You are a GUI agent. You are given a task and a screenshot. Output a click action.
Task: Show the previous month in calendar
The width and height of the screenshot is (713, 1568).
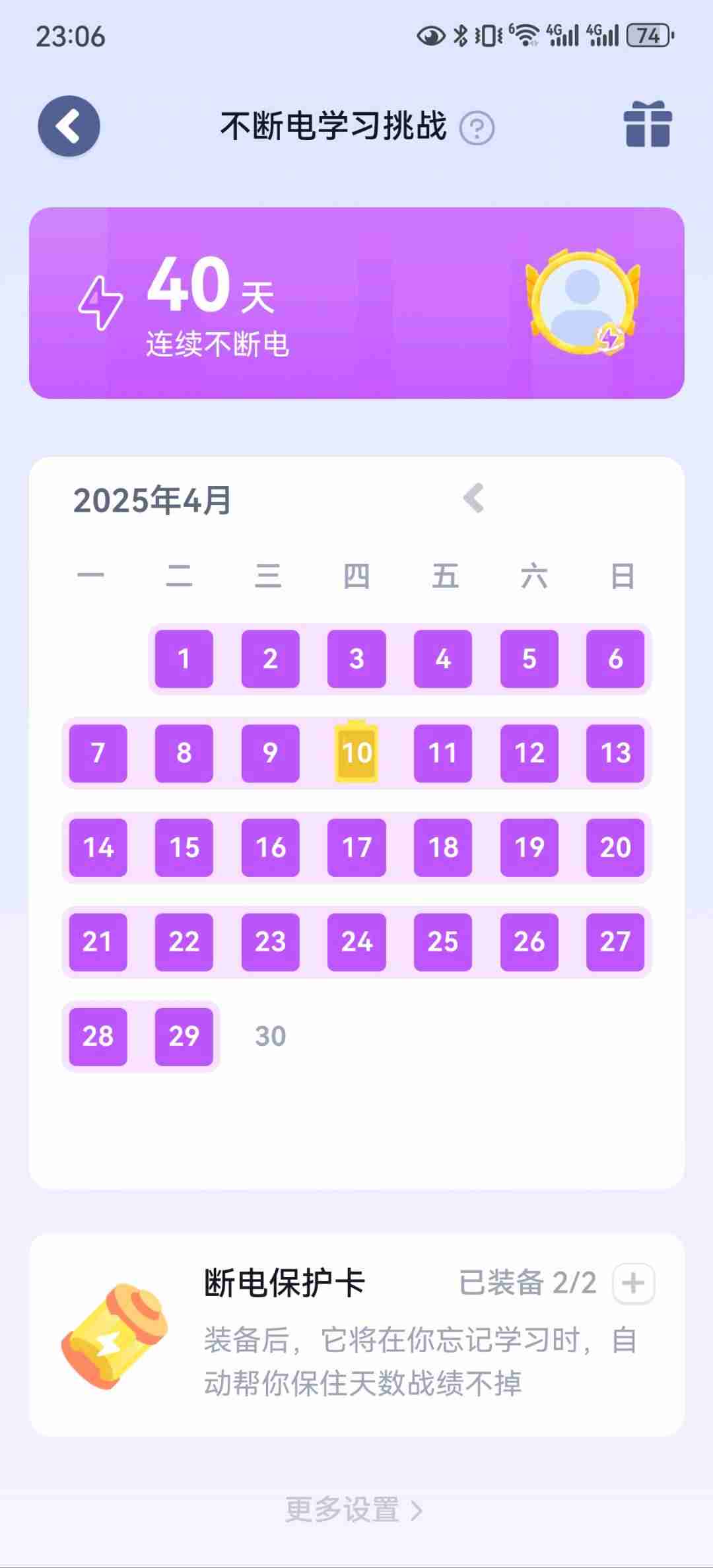tap(474, 498)
